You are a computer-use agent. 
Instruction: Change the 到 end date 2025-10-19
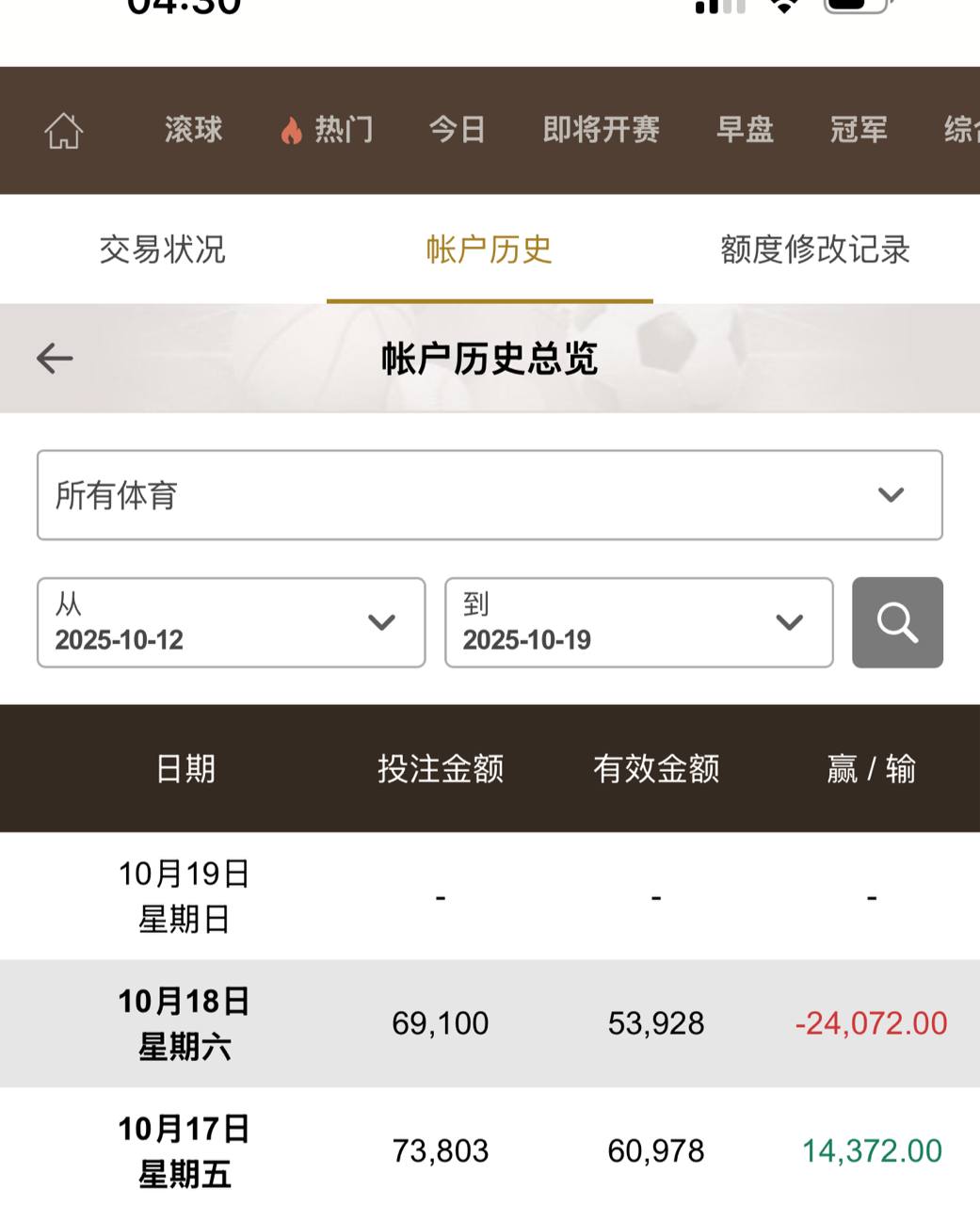pyautogui.click(x=638, y=622)
